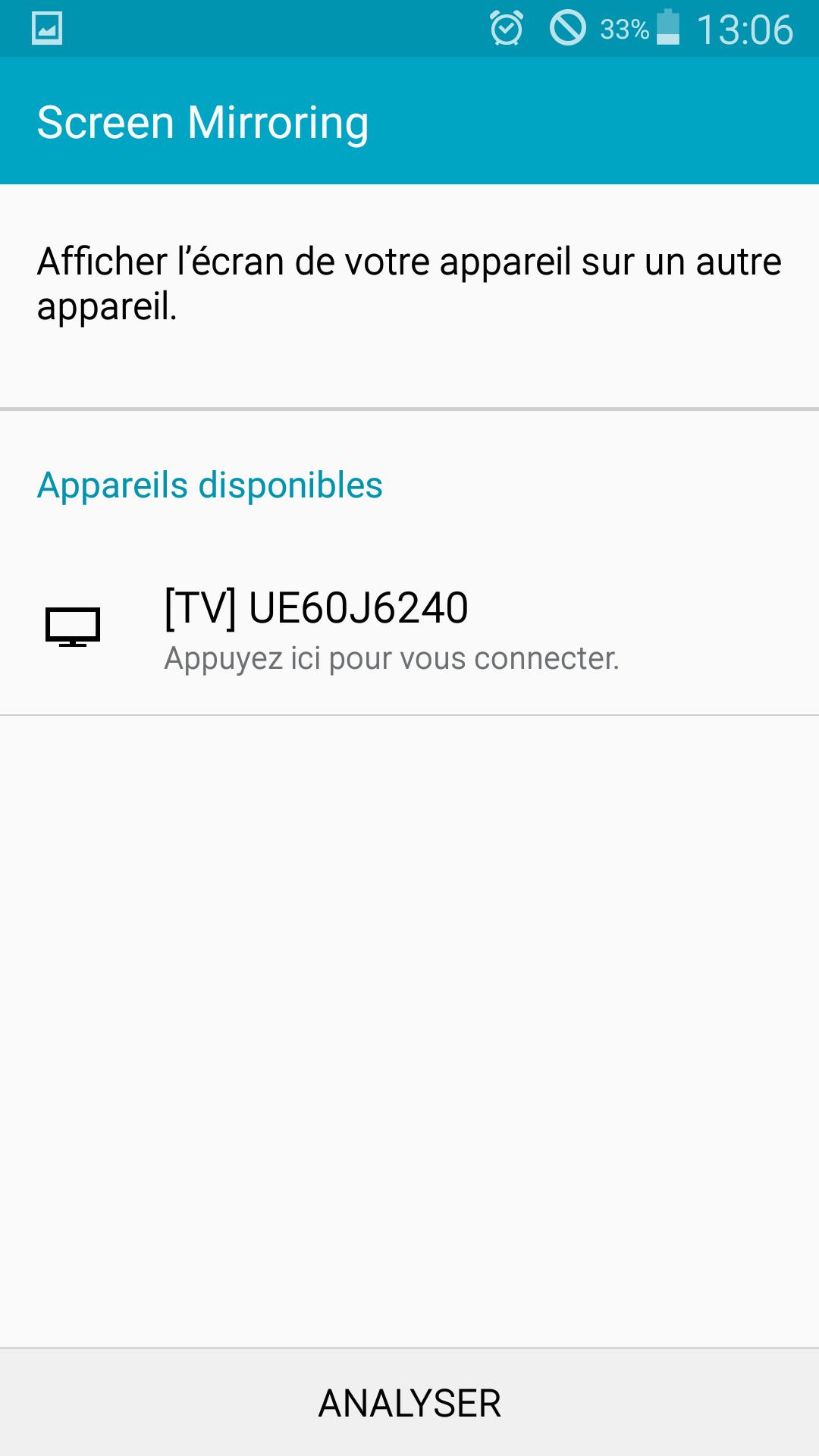Image resolution: width=819 pixels, height=1456 pixels.
Task: Tap the device name [TV] UE60J6240
Action: pyautogui.click(x=315, y=607)
